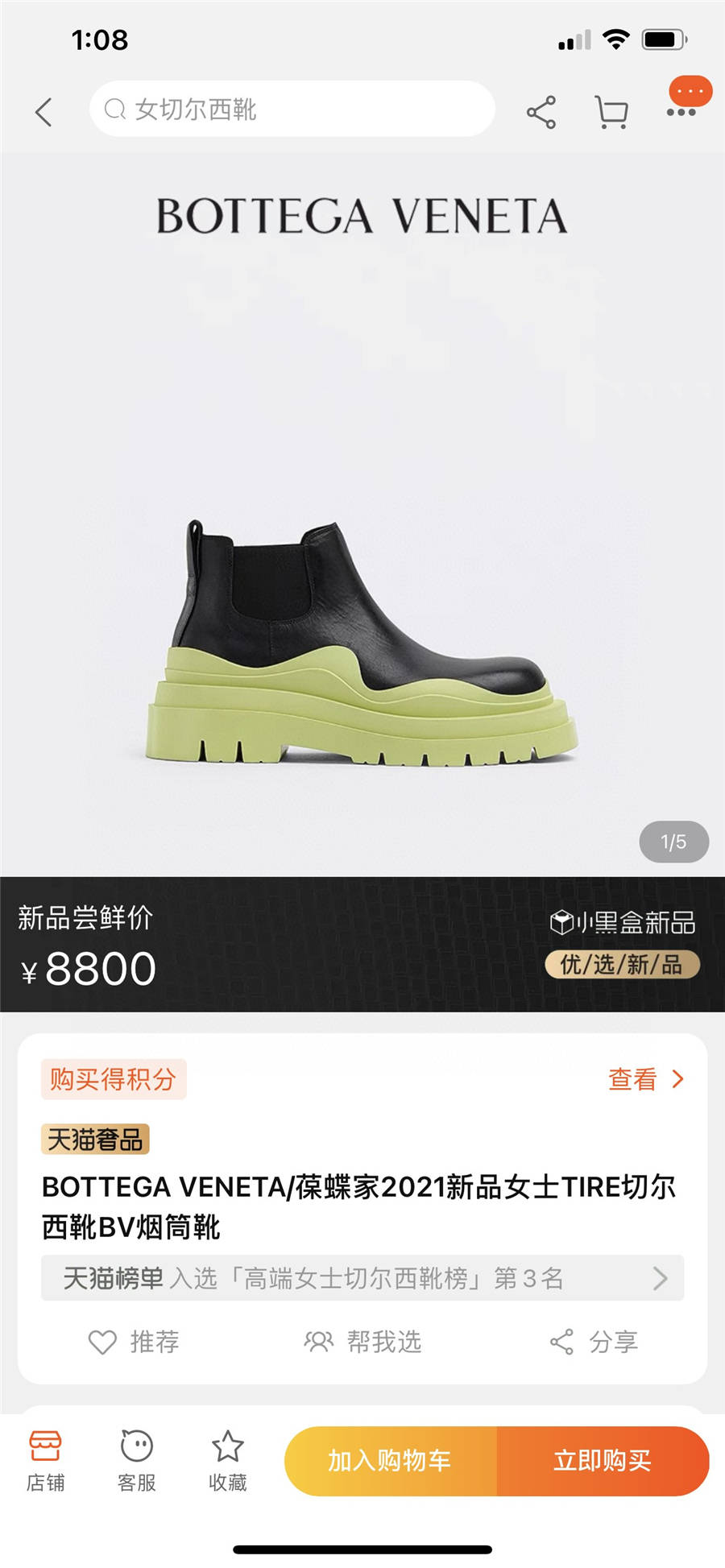Tap 立即购买 to buy now
Image resolution: width=725 pixels, height=1568 pixels.
[603, 1461]
